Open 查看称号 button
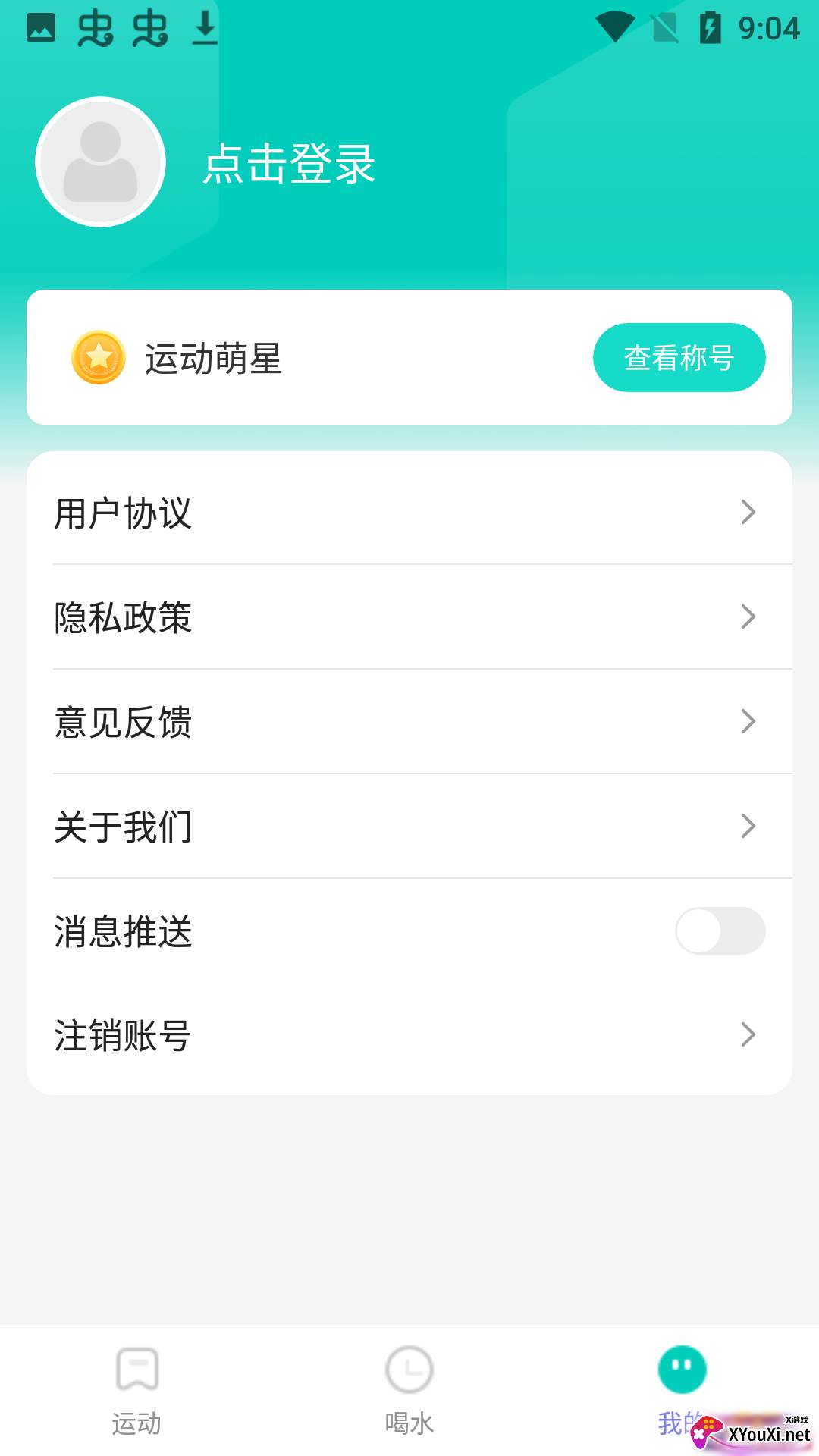 tap(679, 358)
